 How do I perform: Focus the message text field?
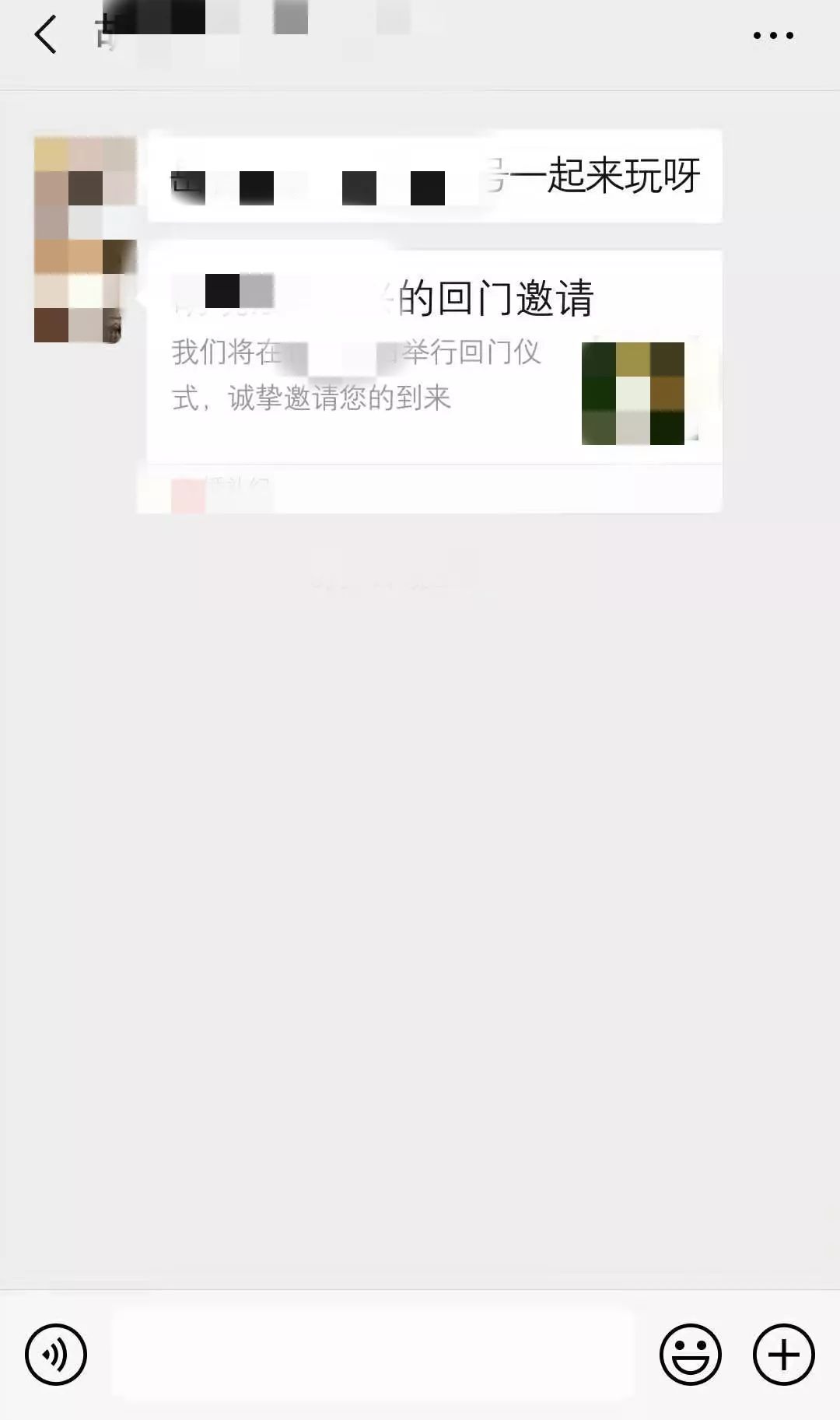tap(374, 1354)
